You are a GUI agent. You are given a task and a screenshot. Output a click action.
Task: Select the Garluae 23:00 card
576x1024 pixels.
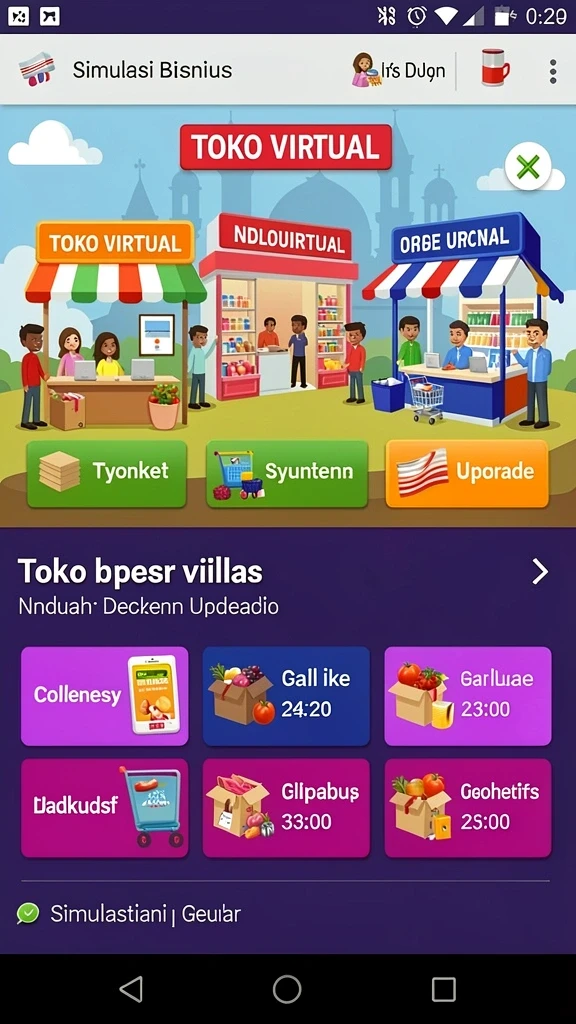(468, 696)
